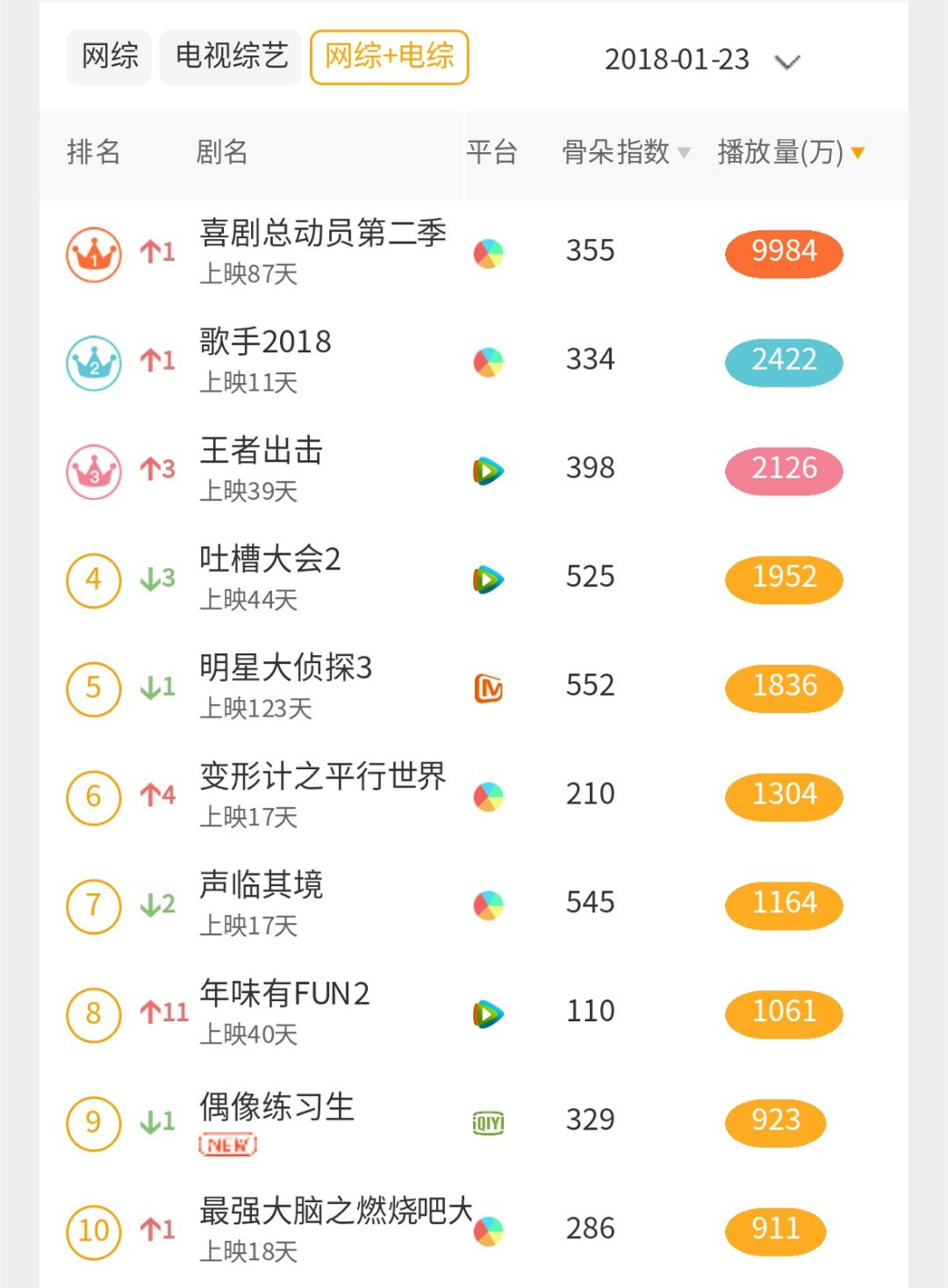Select the Mango TV icon next to 明星大侦探3
This screenshot has height=1288, width=948.
pos(488,687)
